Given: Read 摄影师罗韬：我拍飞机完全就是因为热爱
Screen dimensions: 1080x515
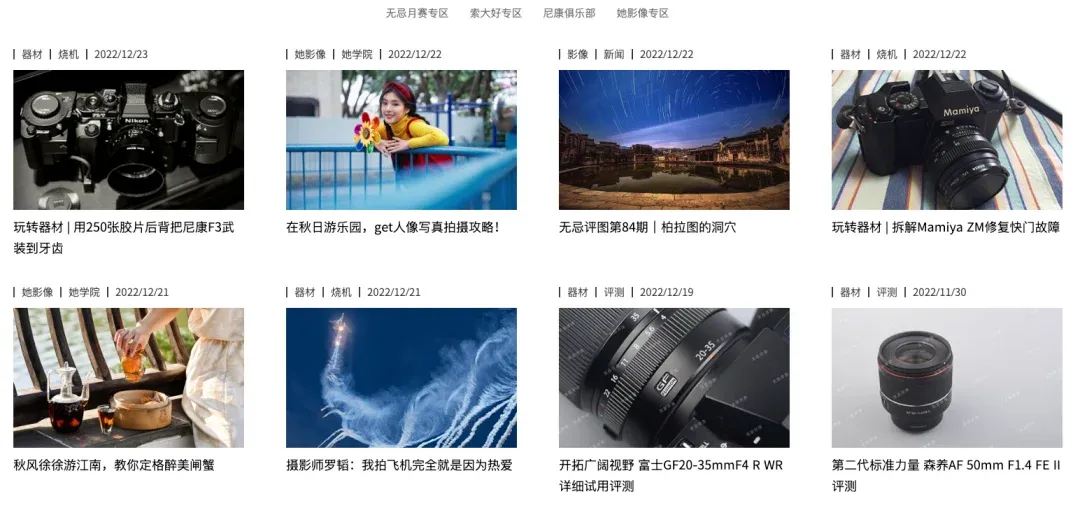Looking at the screenshot, I should [x=399, y=465].
